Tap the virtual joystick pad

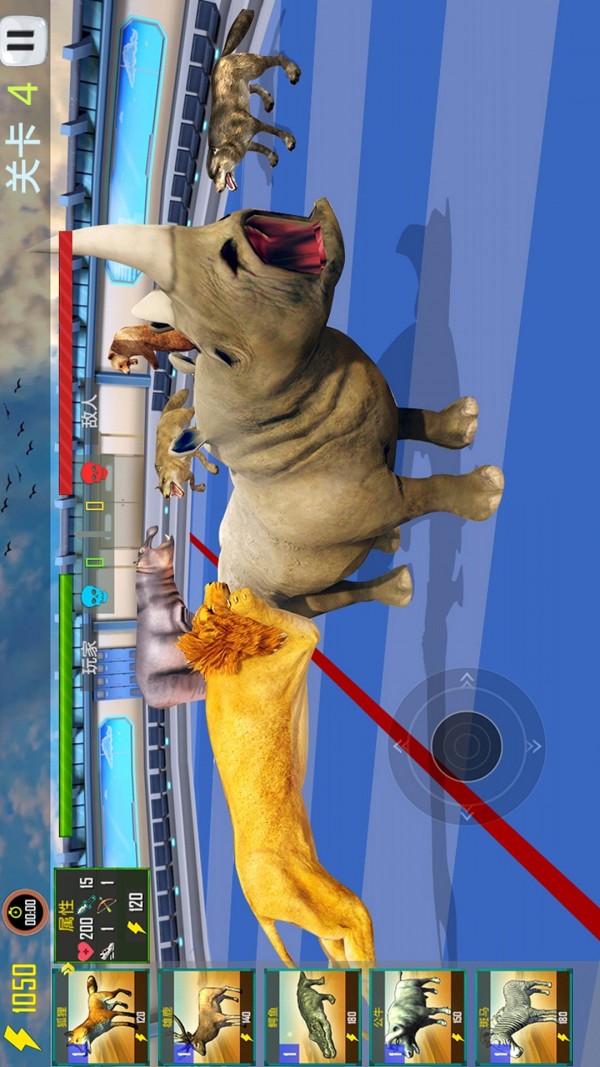pos(466,746)
